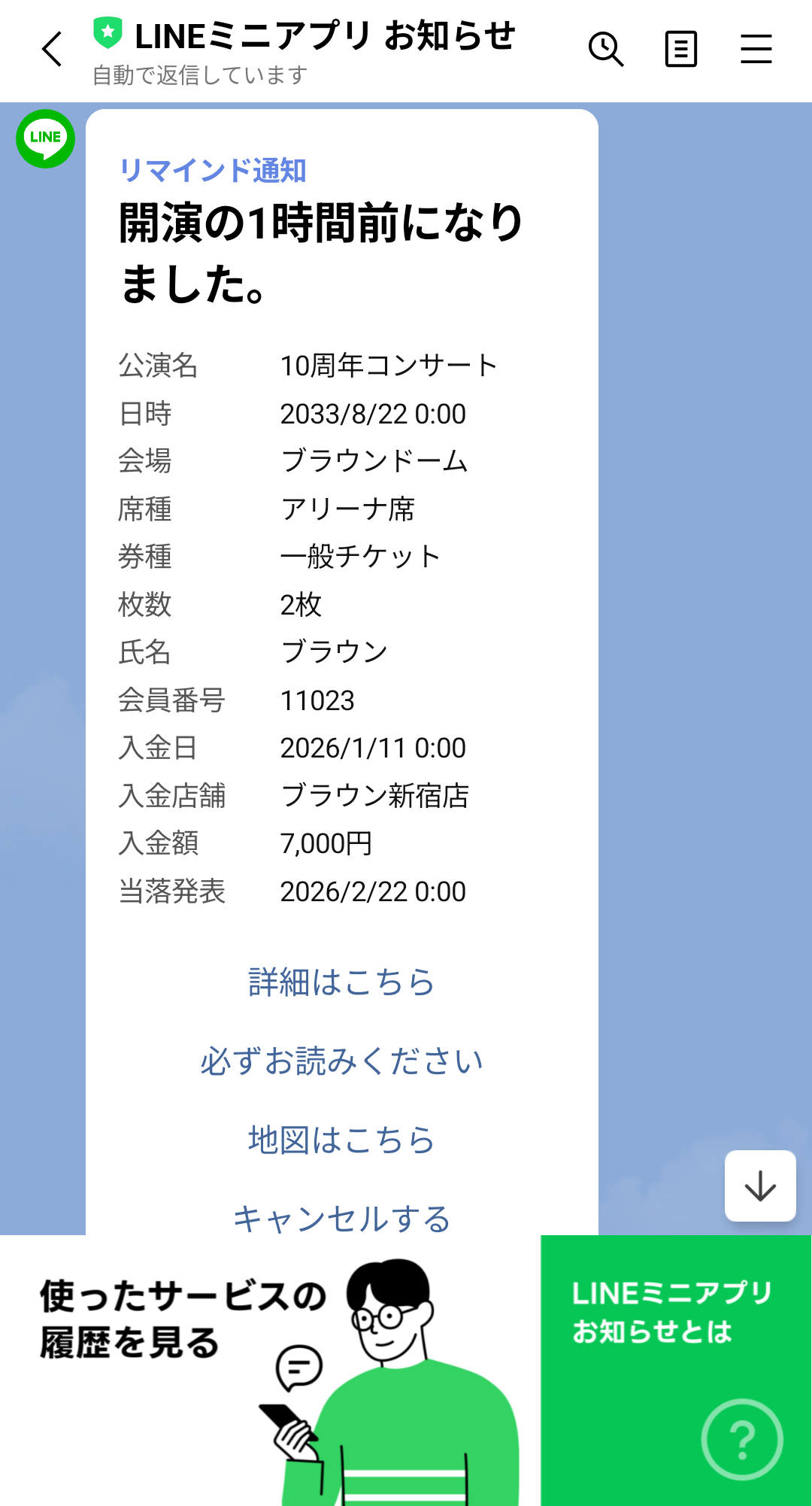The image size is (812, 1506).
Task: Select the 会員番号 11023 text
Action: click(319, 700)
